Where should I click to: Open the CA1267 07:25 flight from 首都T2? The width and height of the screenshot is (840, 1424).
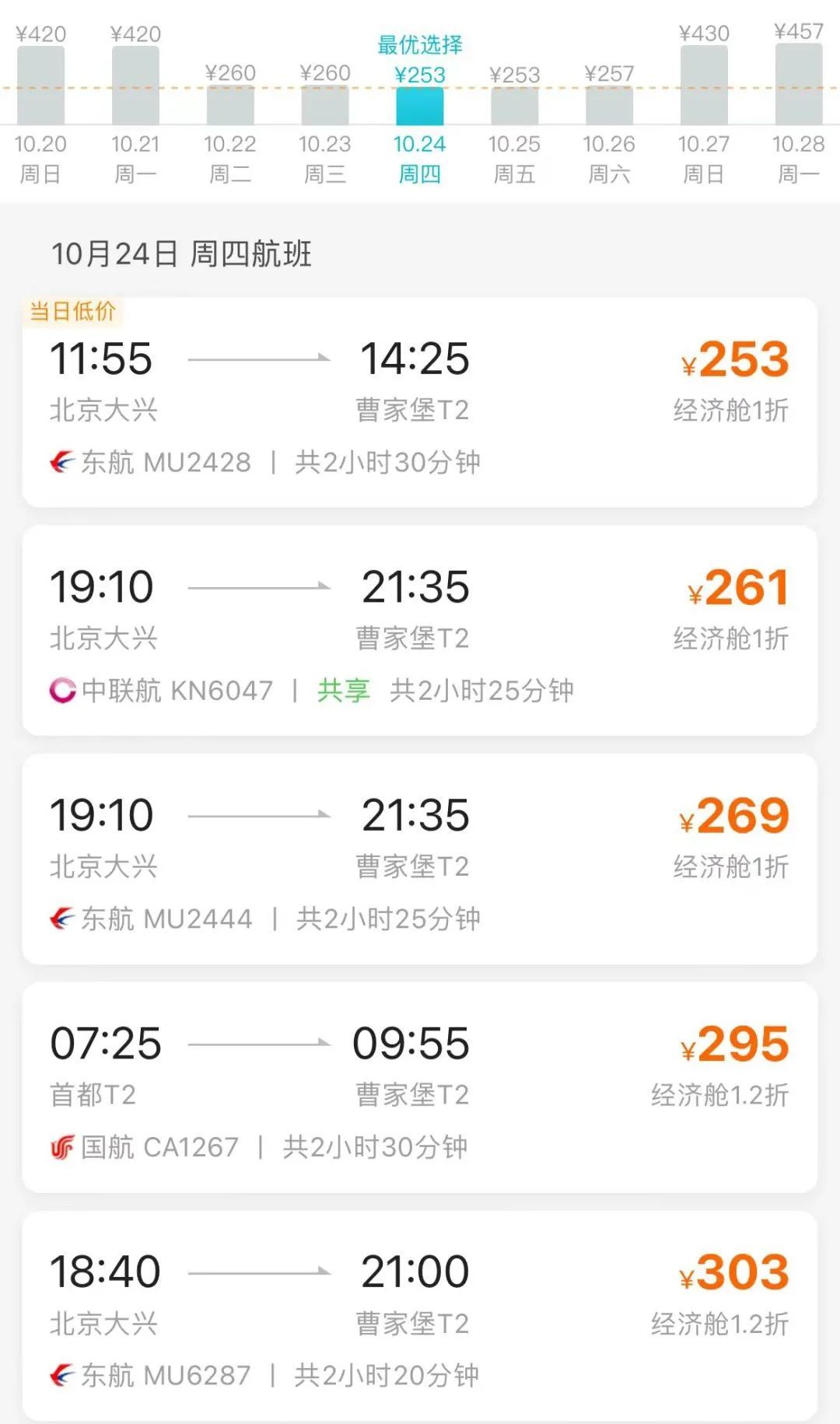(x=420, y=1087)
